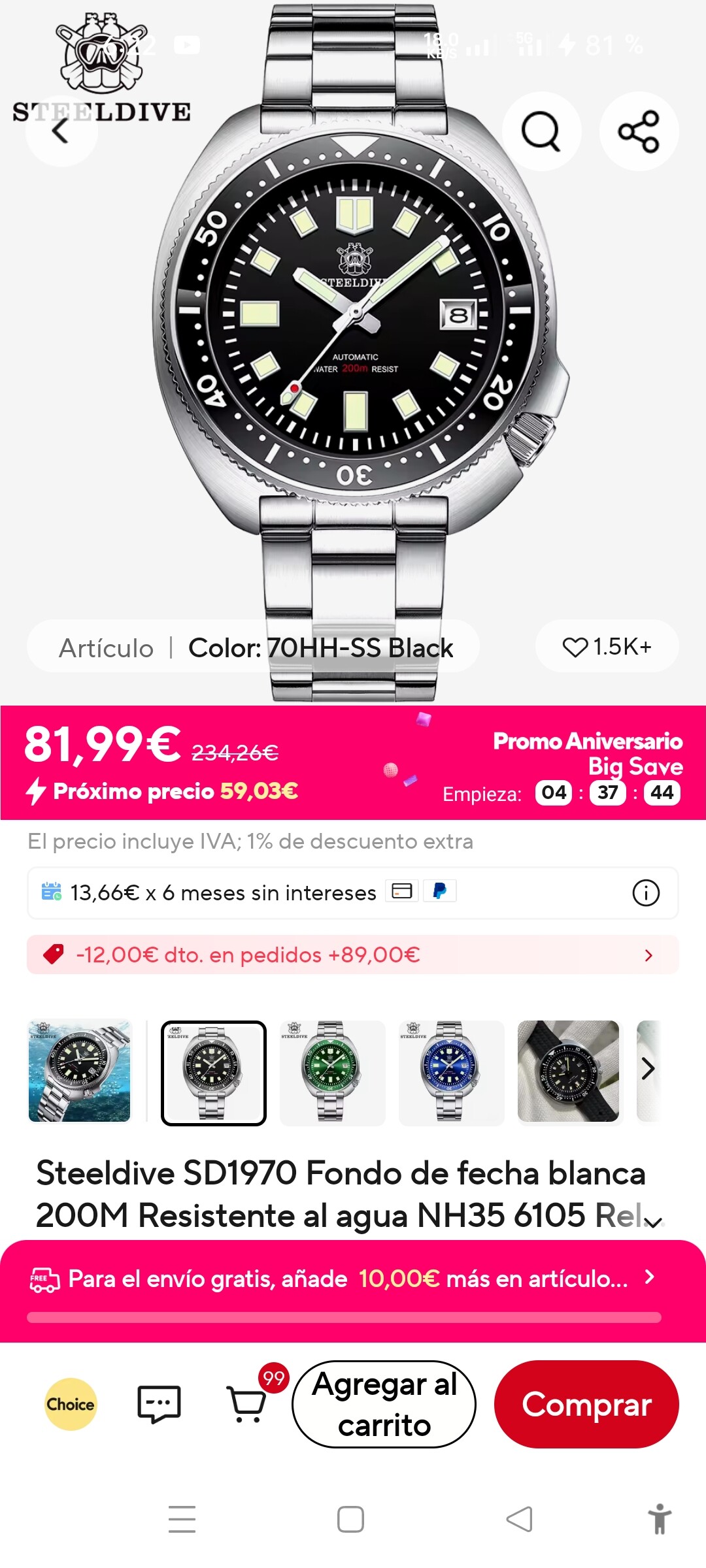706x1568 pixels.
Task: Buy now with the Comprar button
Action: (586, 1405)
